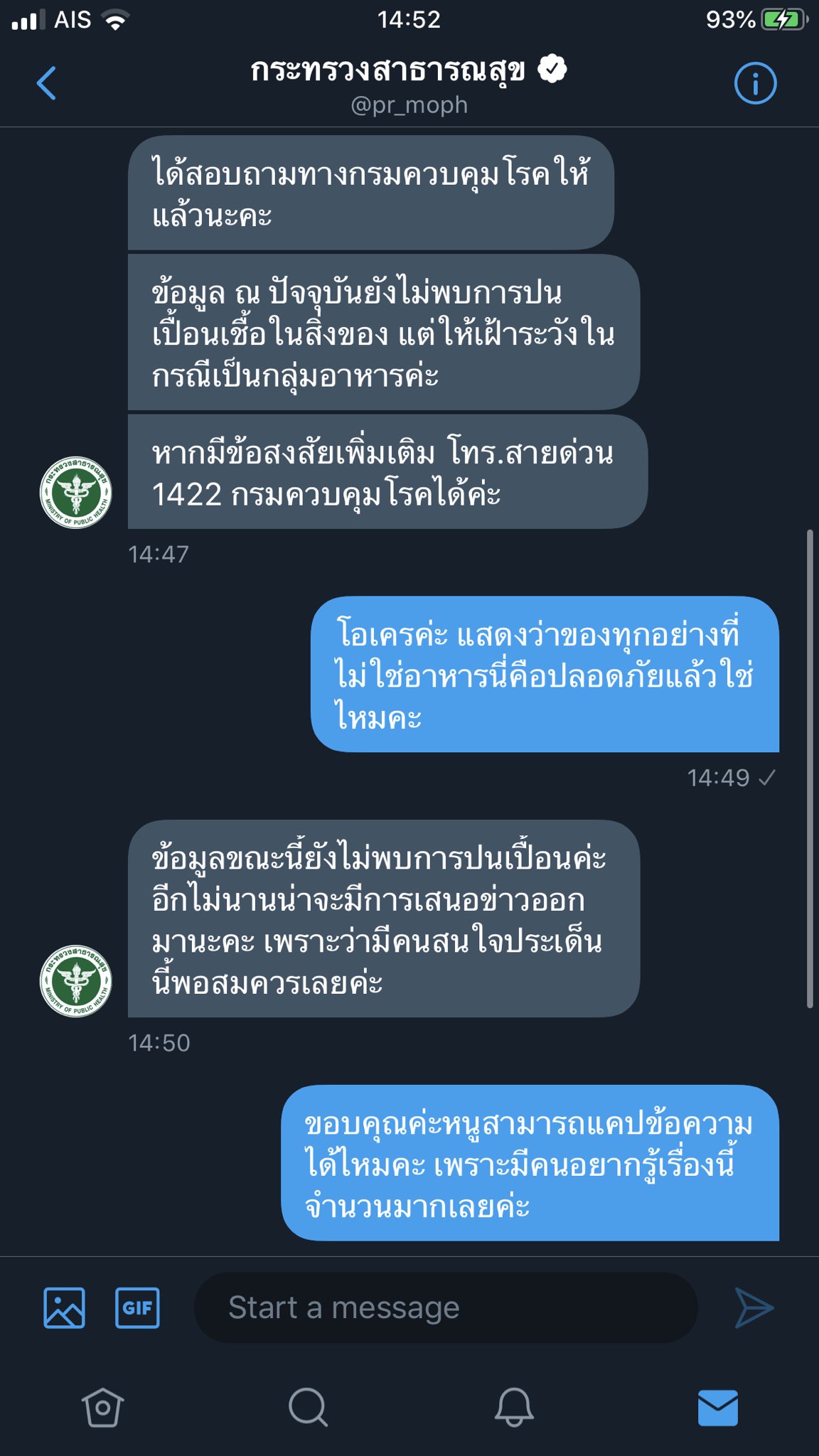The width and height of the screenshot is (819, 1456).
Task: Open the ministry avatar beside the 14:47 message
Action: pos(75,492)
